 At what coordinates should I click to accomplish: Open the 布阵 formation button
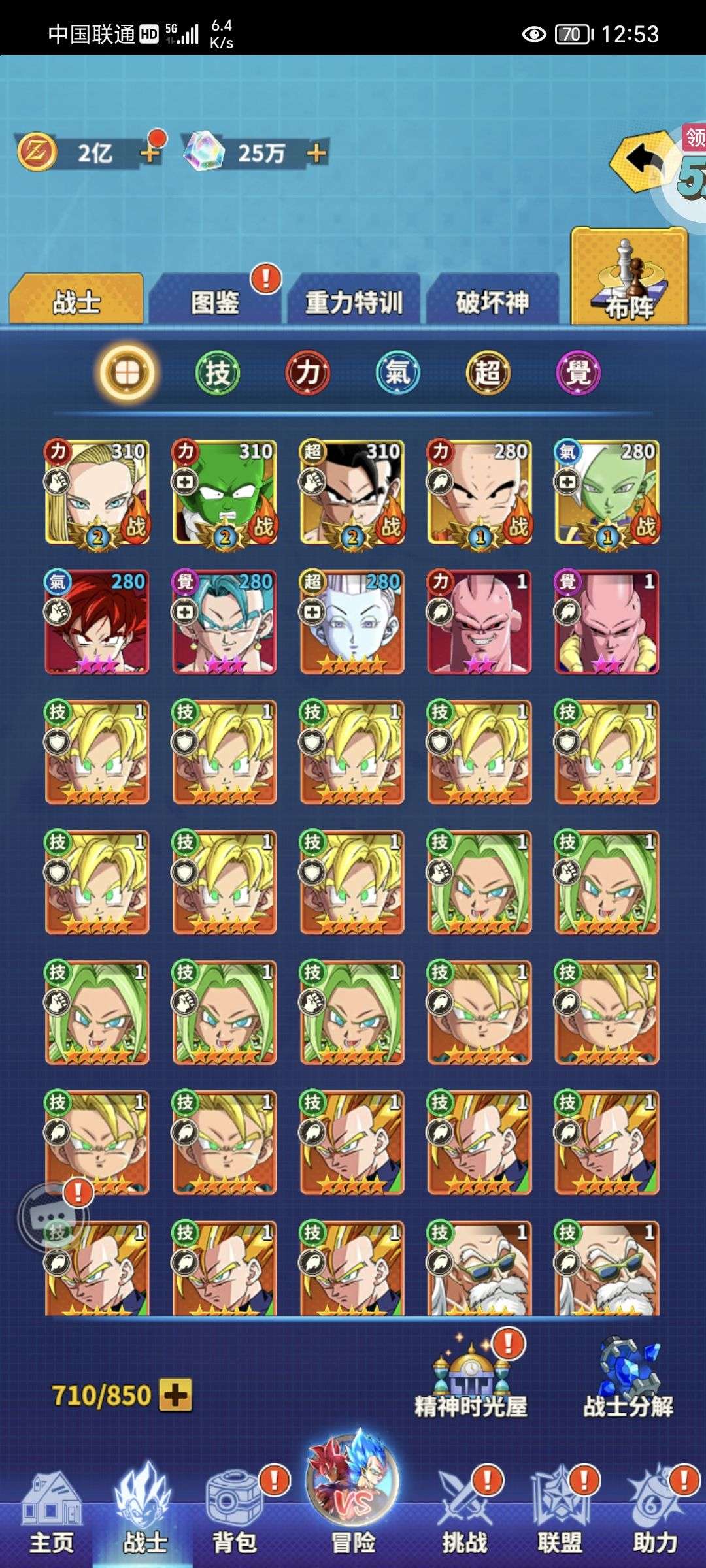point(629,276)
